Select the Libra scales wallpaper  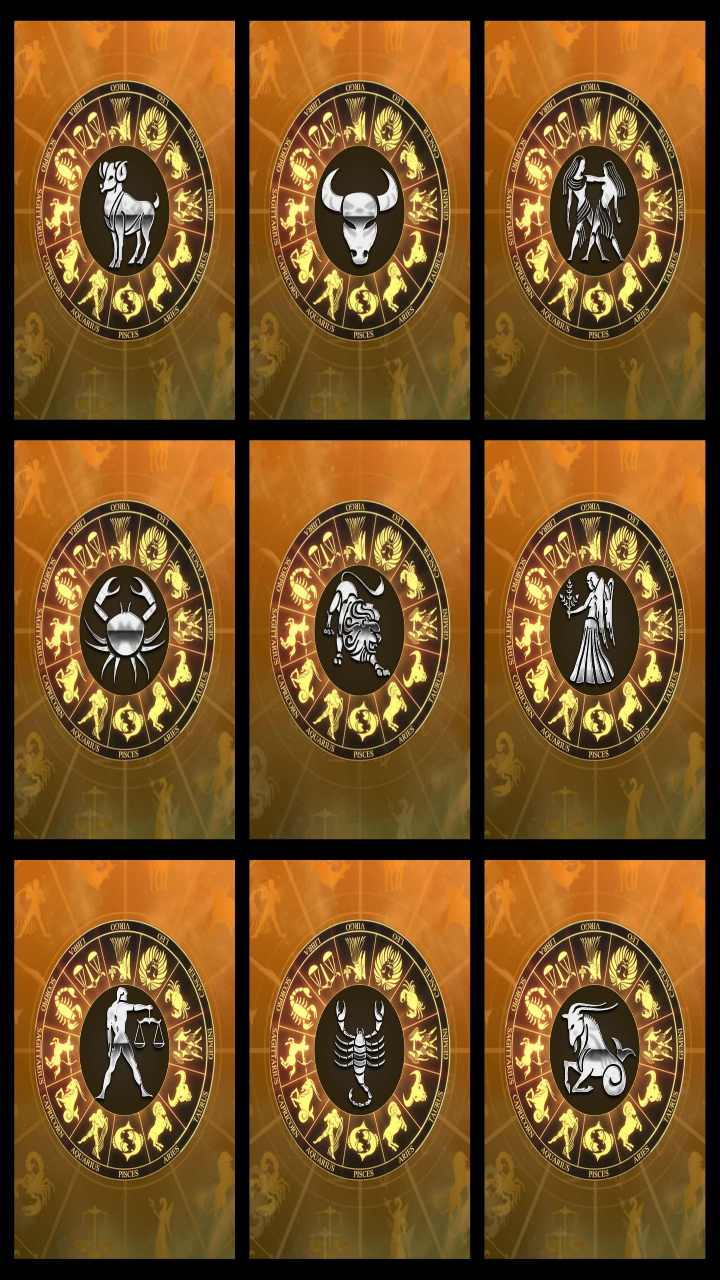click(124, 1059)
